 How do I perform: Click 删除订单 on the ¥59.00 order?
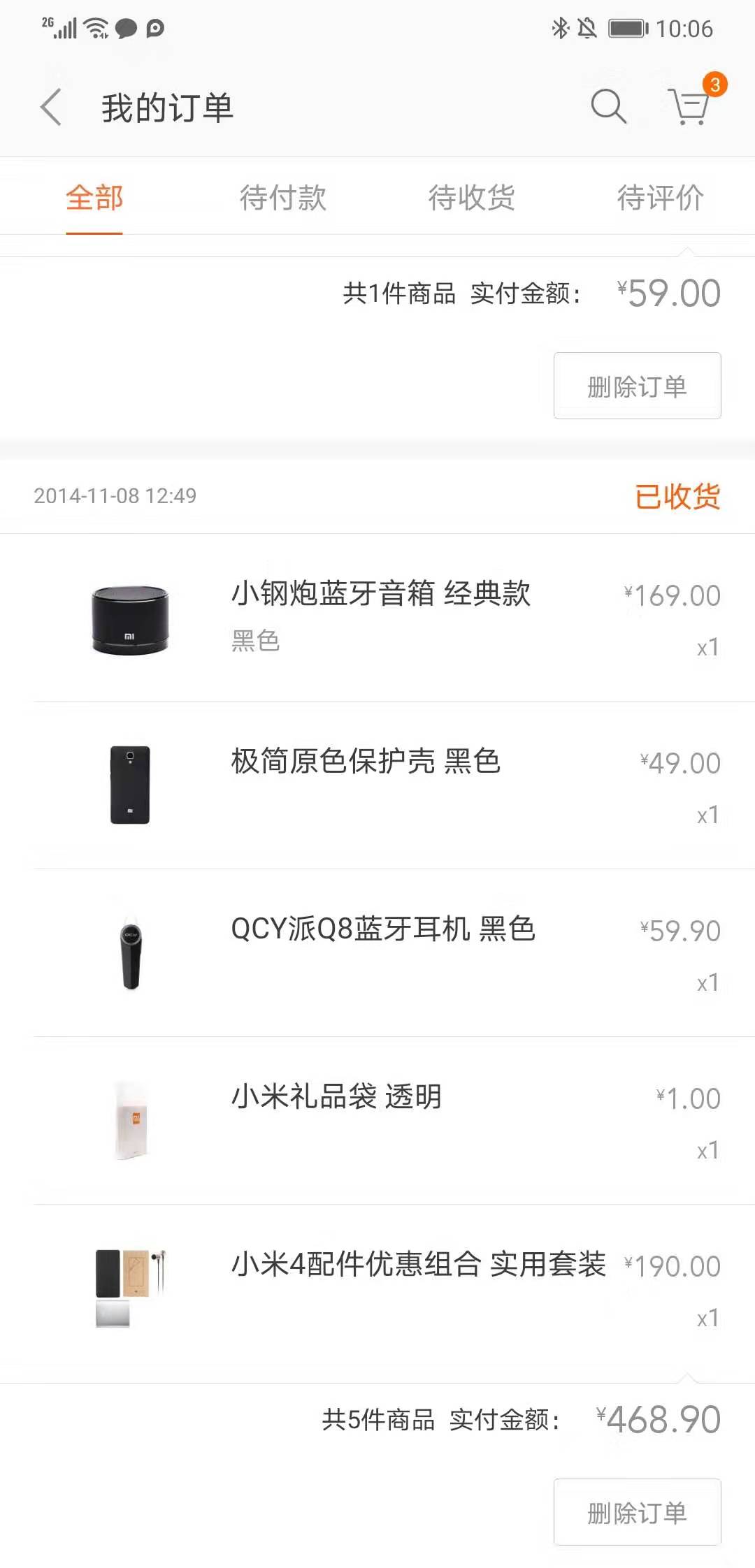point(637,386)
